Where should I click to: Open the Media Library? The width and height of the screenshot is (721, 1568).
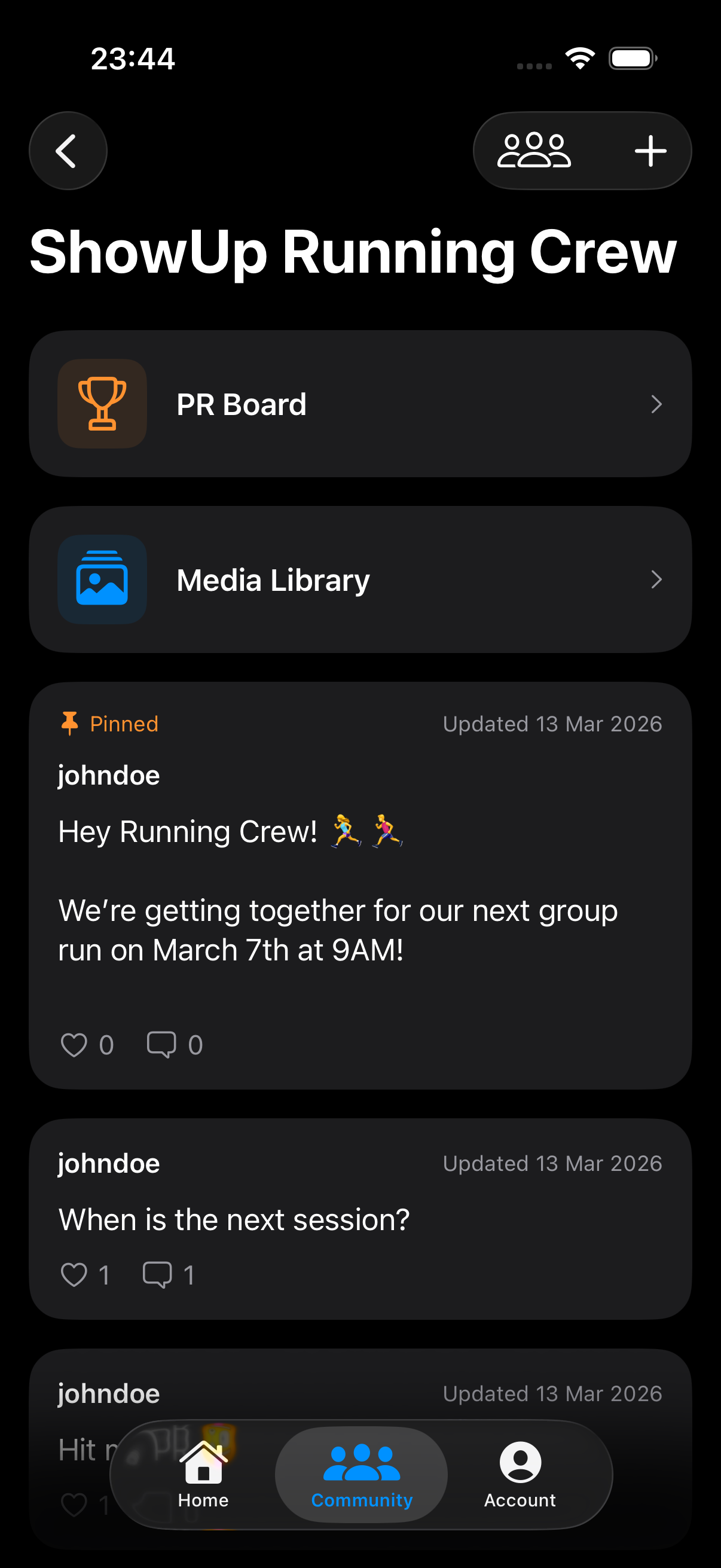[x=360, y=579]
